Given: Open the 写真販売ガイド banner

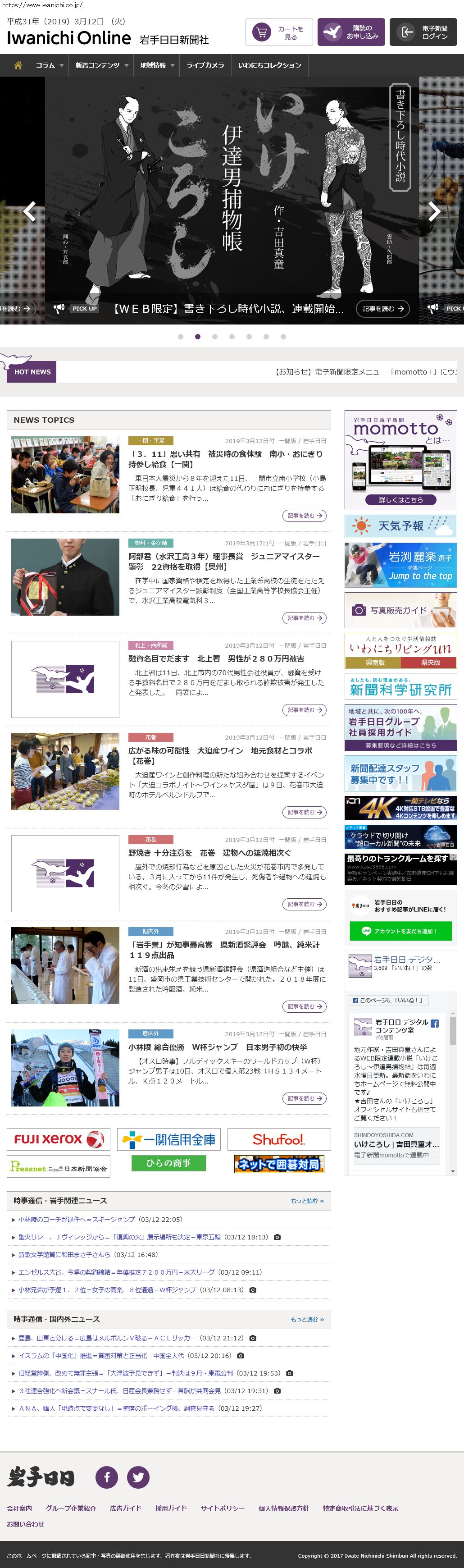Looking at the screenshot, I should coord(400,610).
